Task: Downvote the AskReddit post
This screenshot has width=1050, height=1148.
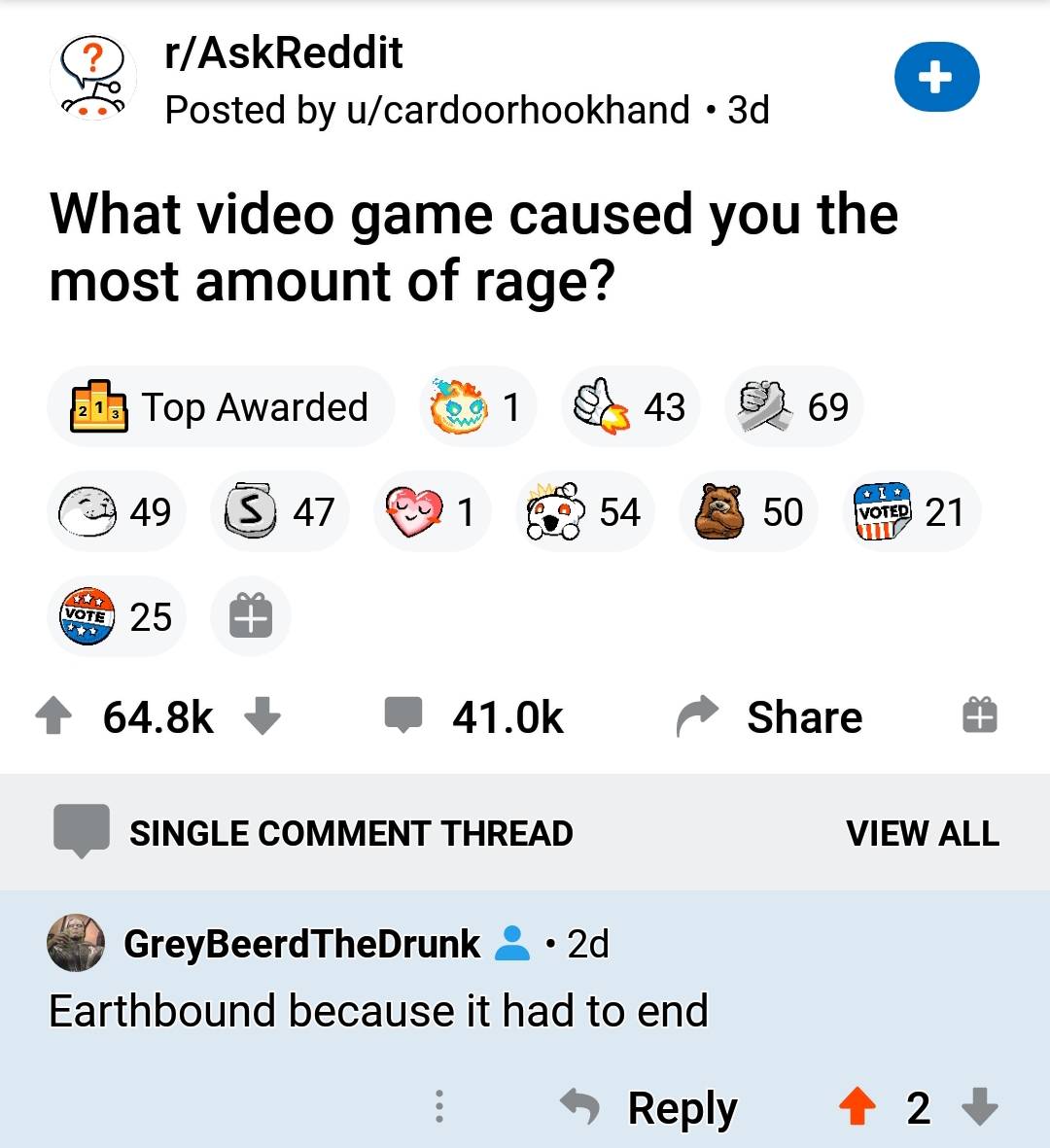Action: click(x=262, y=717)
